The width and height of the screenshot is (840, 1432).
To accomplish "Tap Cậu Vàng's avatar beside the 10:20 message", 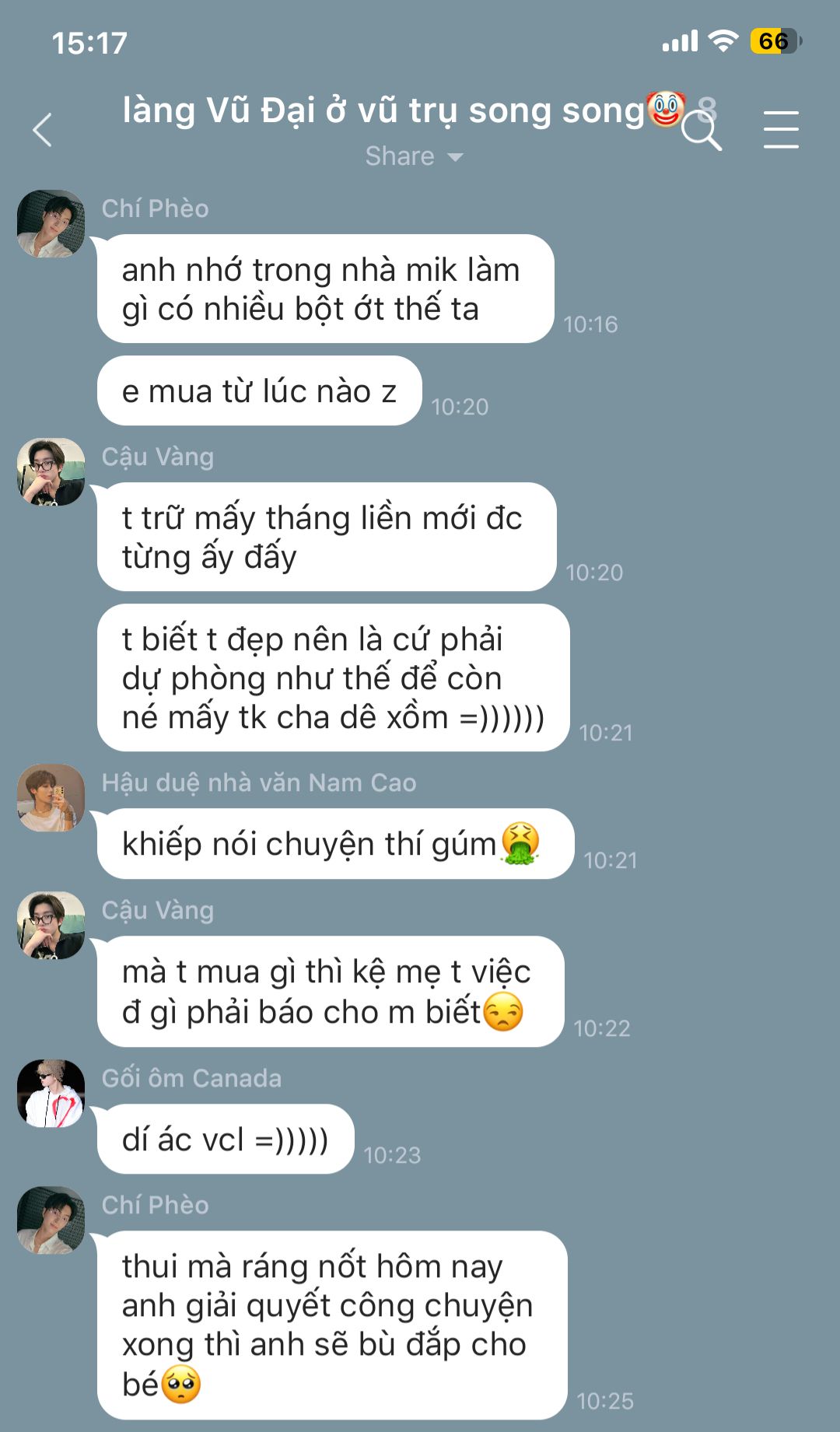I will point(51,471).
